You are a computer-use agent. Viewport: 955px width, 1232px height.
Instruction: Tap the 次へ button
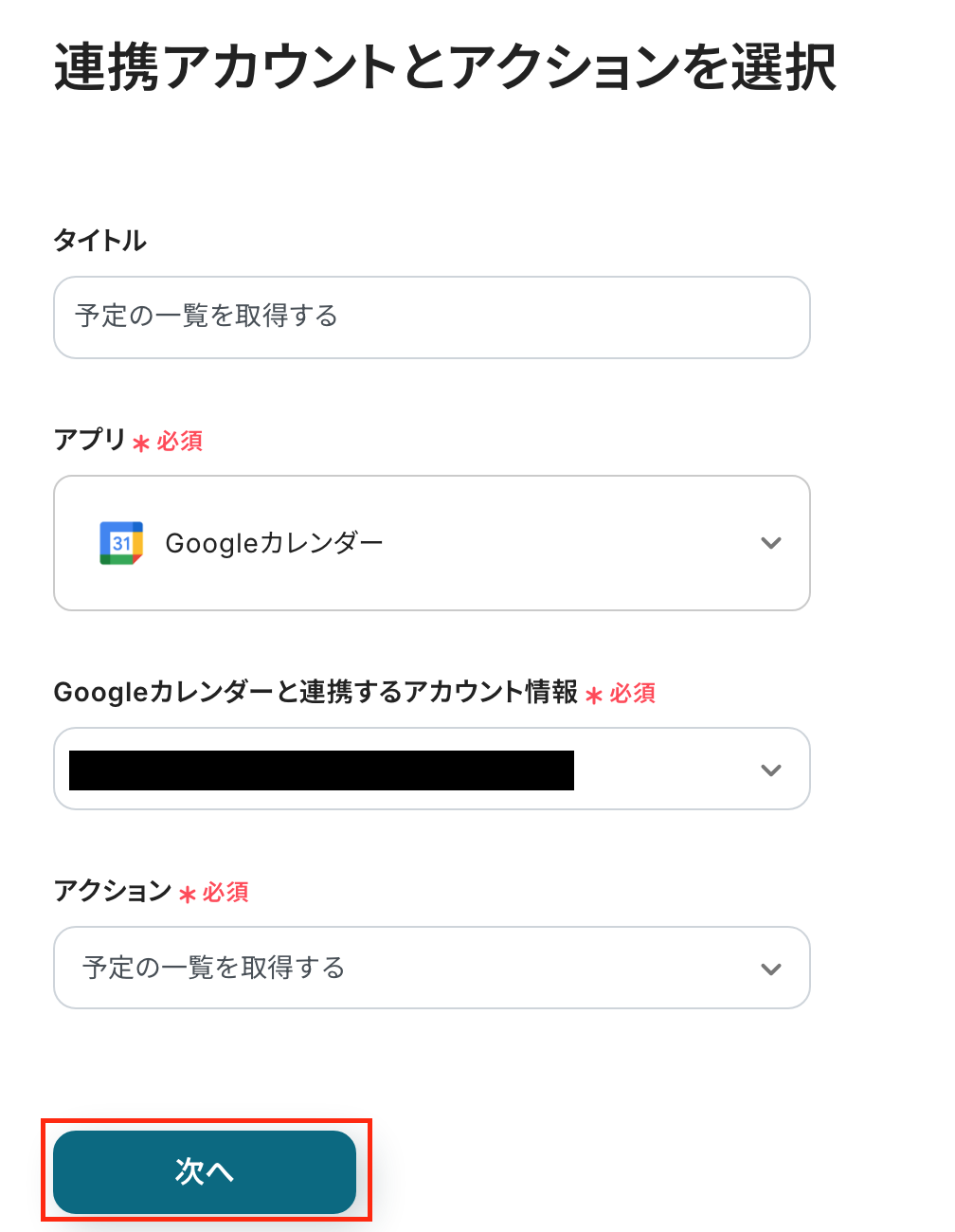point(205,1171)
